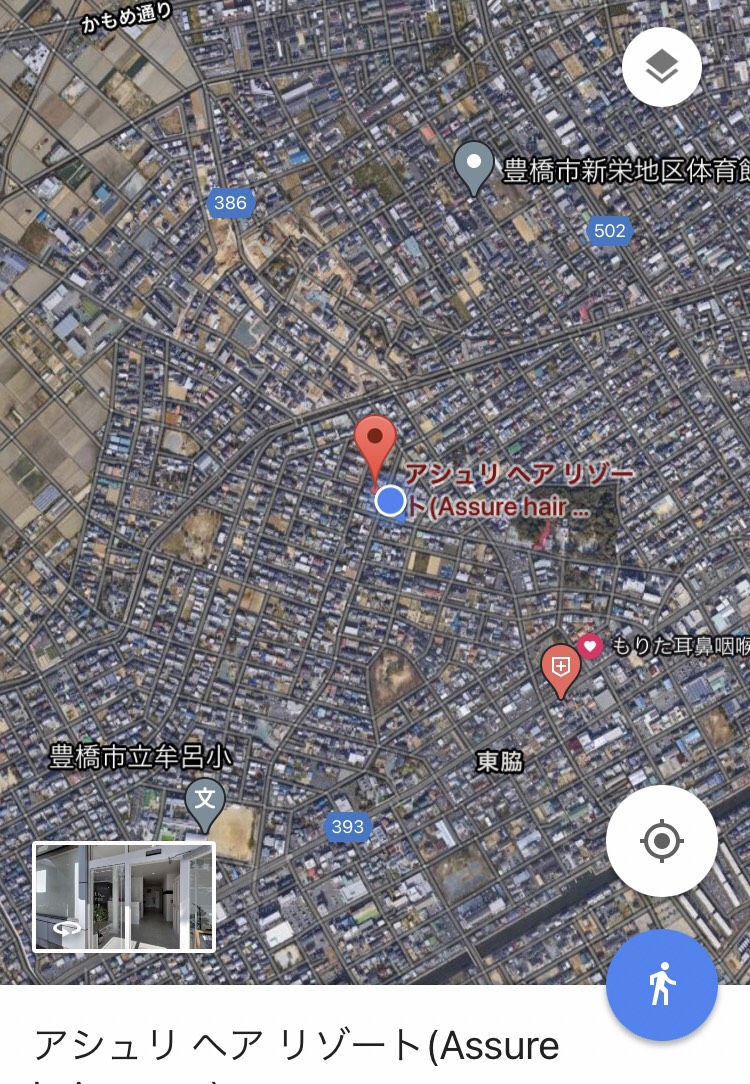Open the Street View photo thumbnail
Screen dimensions: 750x1084
click(124, 896)
